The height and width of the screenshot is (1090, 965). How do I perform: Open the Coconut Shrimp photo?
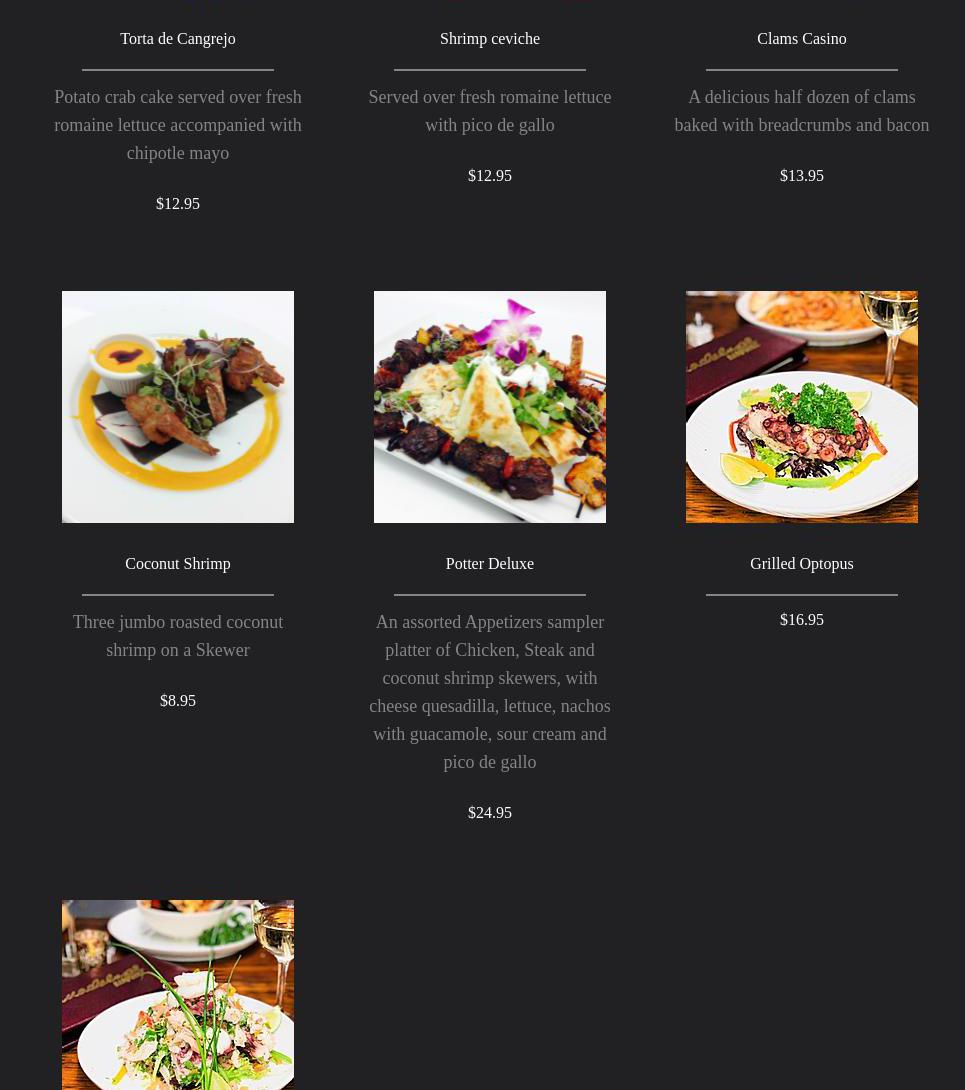click(x=178, y=407)
